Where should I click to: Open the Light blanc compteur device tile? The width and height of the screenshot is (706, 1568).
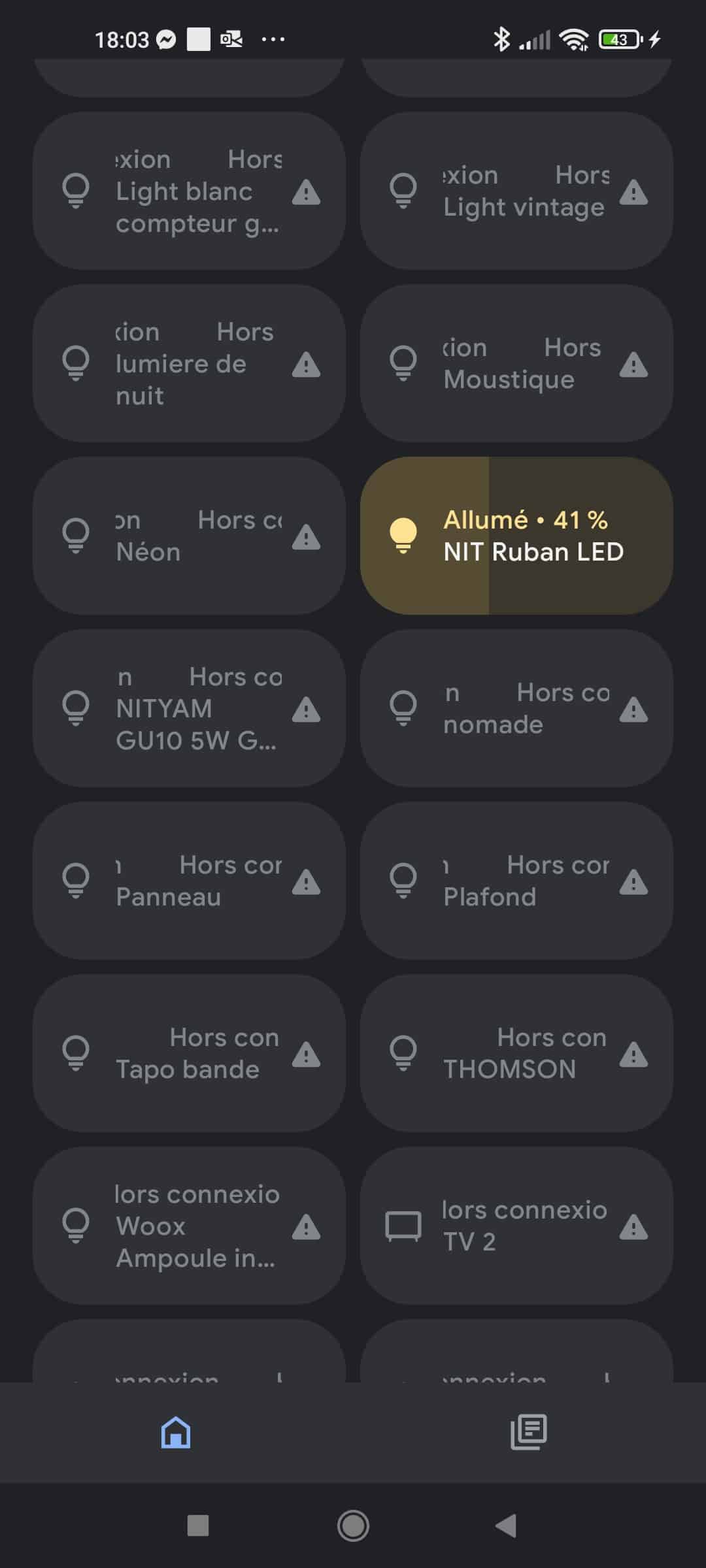click(189, 191)
